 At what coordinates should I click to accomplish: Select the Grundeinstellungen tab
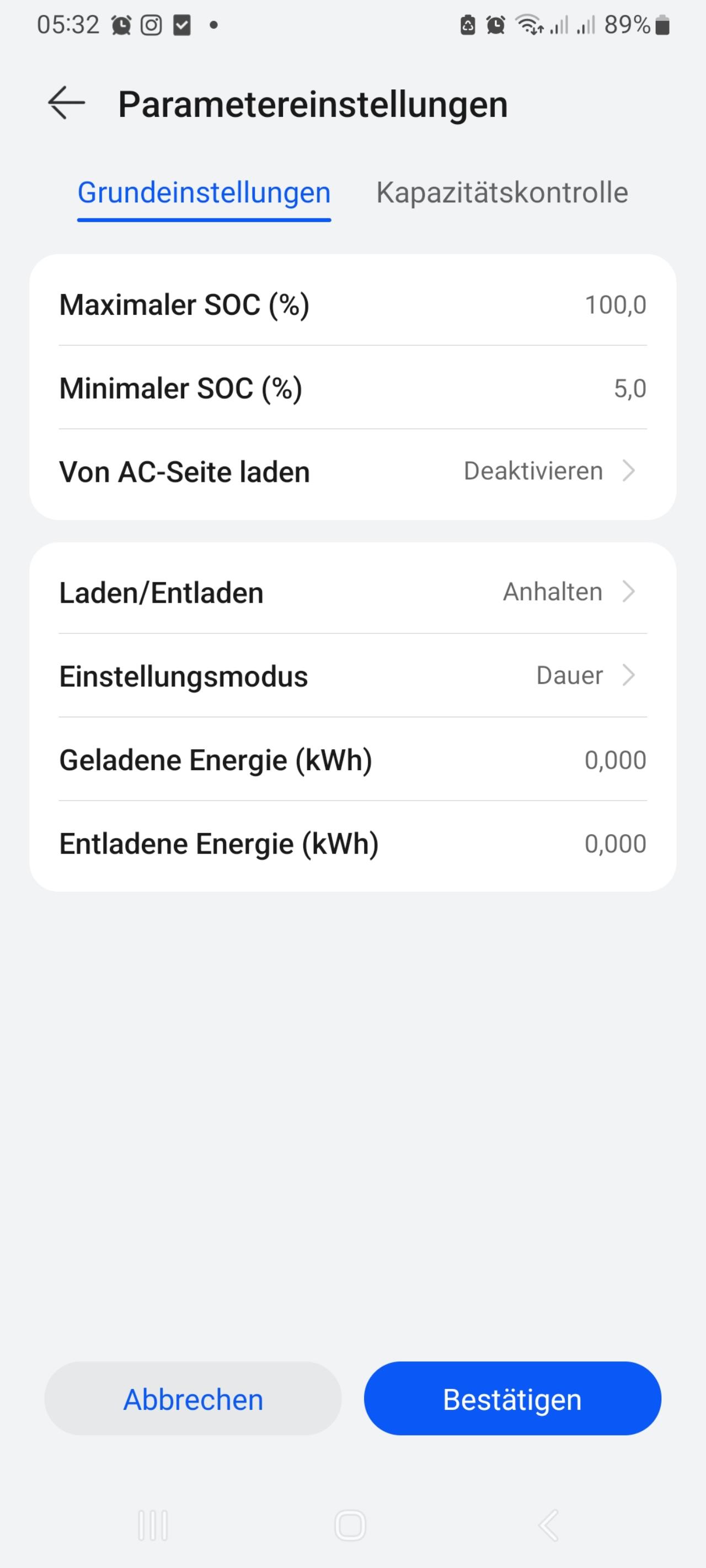(204, 193)
